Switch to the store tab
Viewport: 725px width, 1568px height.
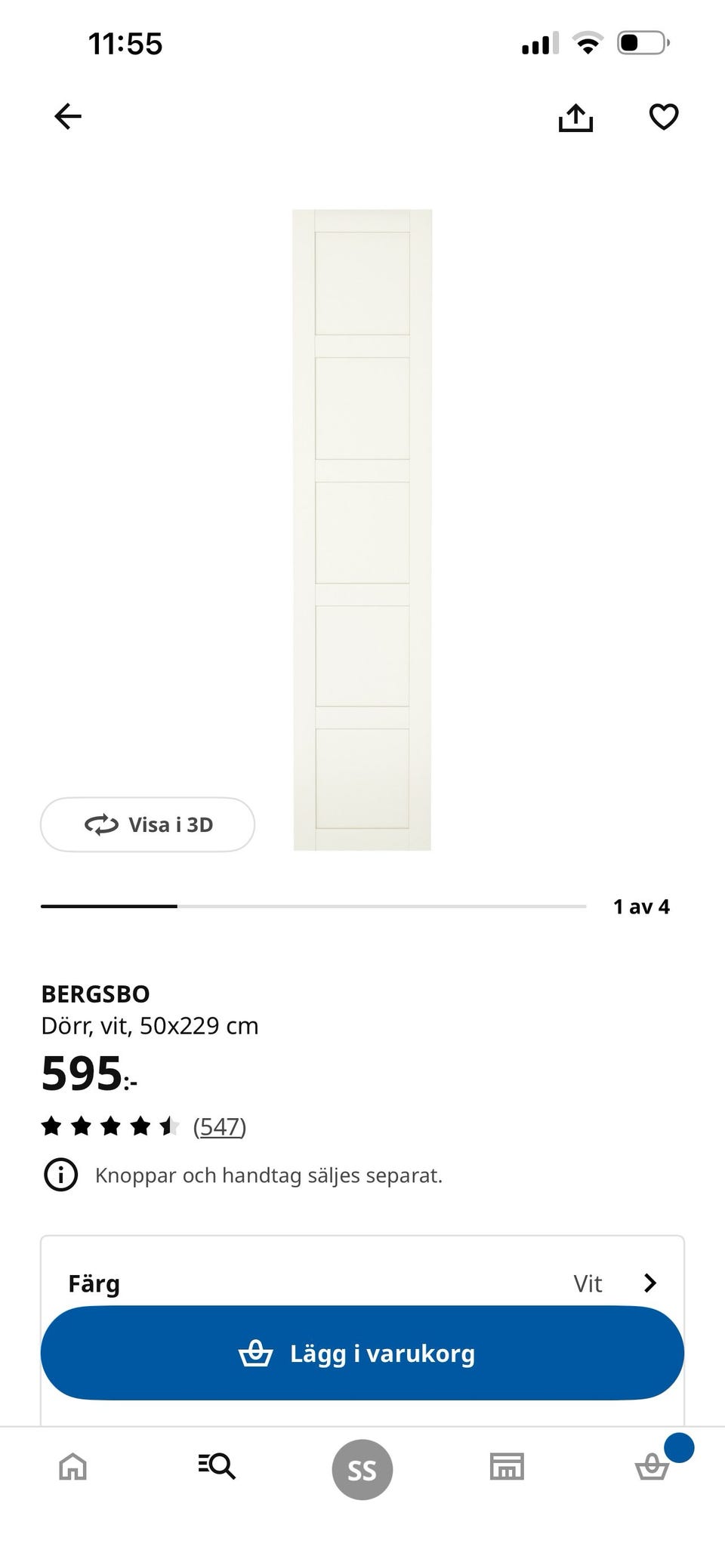(507, 1467)
